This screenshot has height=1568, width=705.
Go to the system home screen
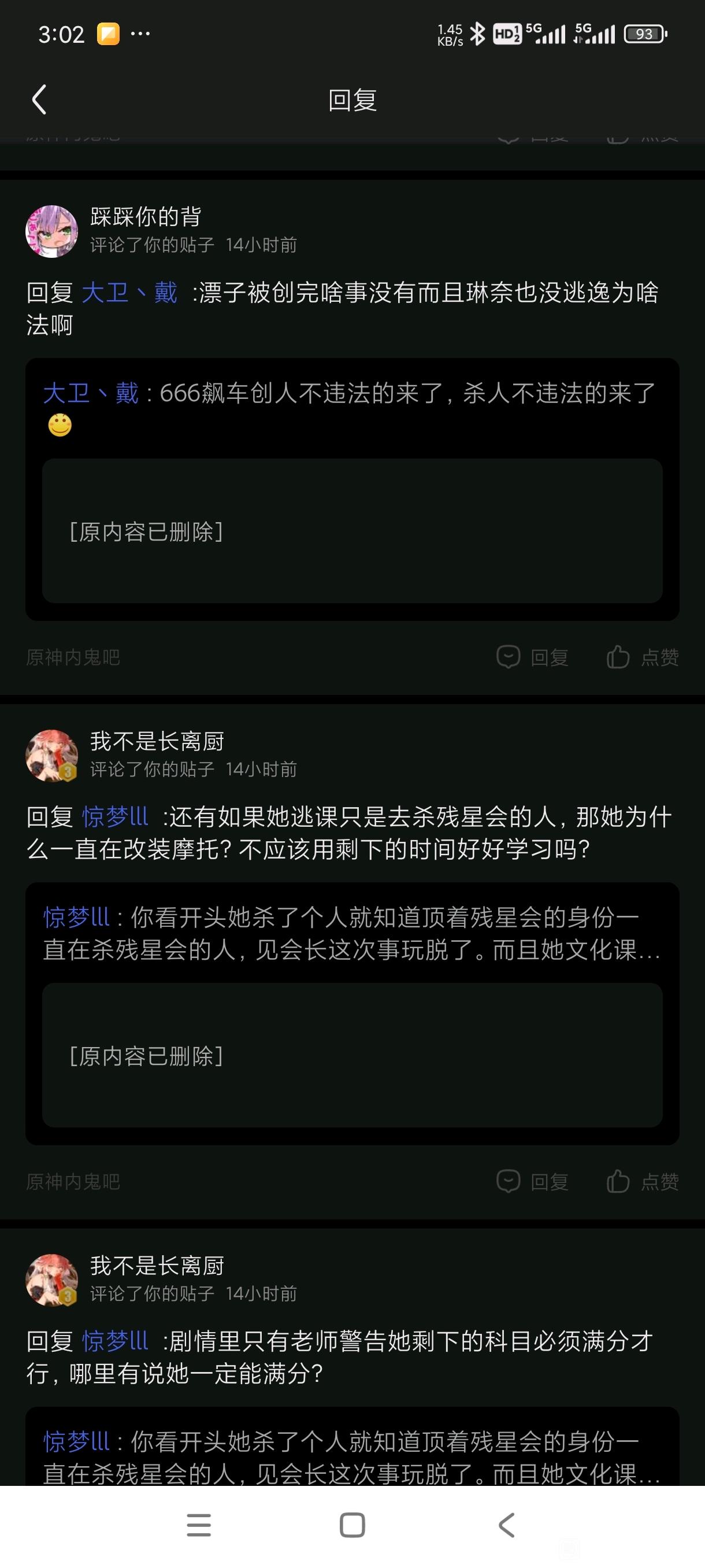352,1525
